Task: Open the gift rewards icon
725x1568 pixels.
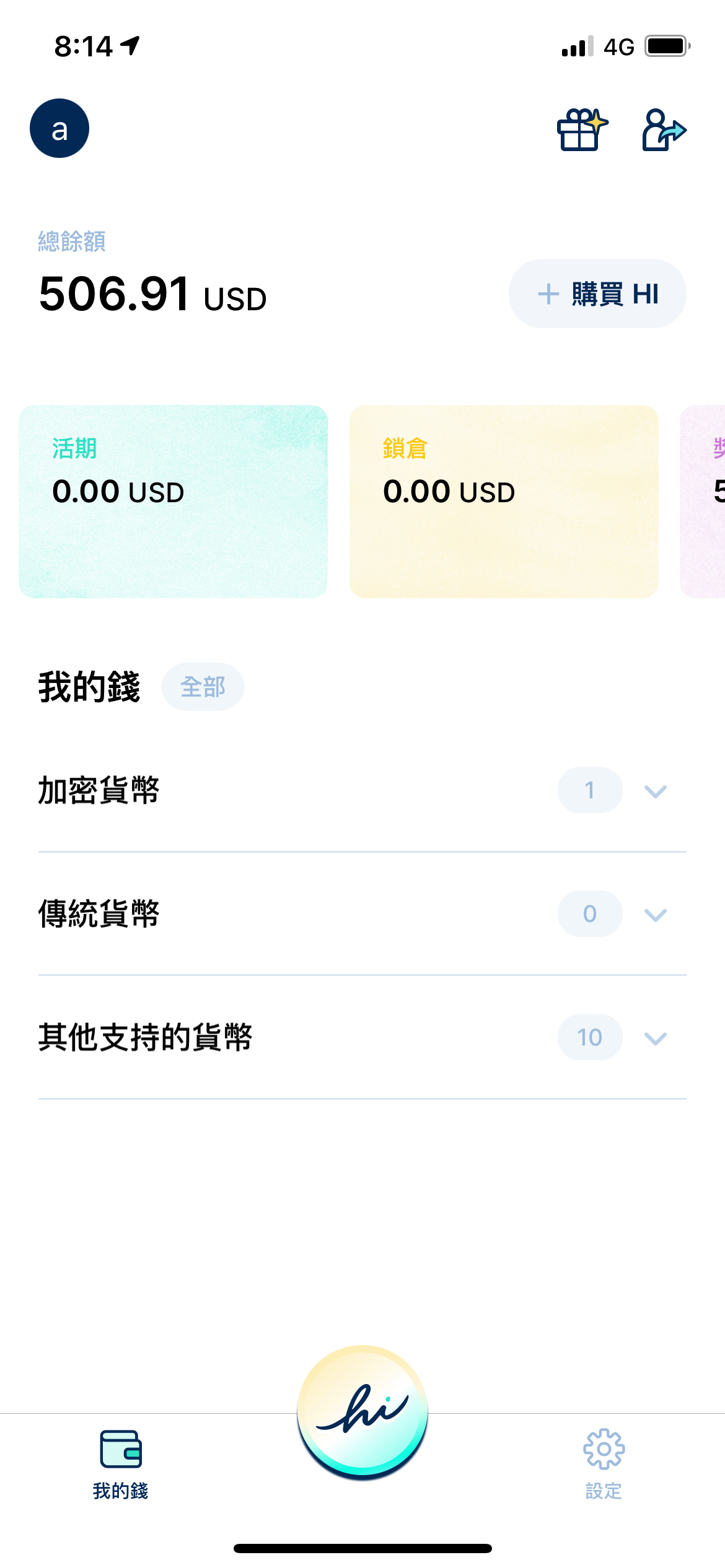Action: coord(582,129)
